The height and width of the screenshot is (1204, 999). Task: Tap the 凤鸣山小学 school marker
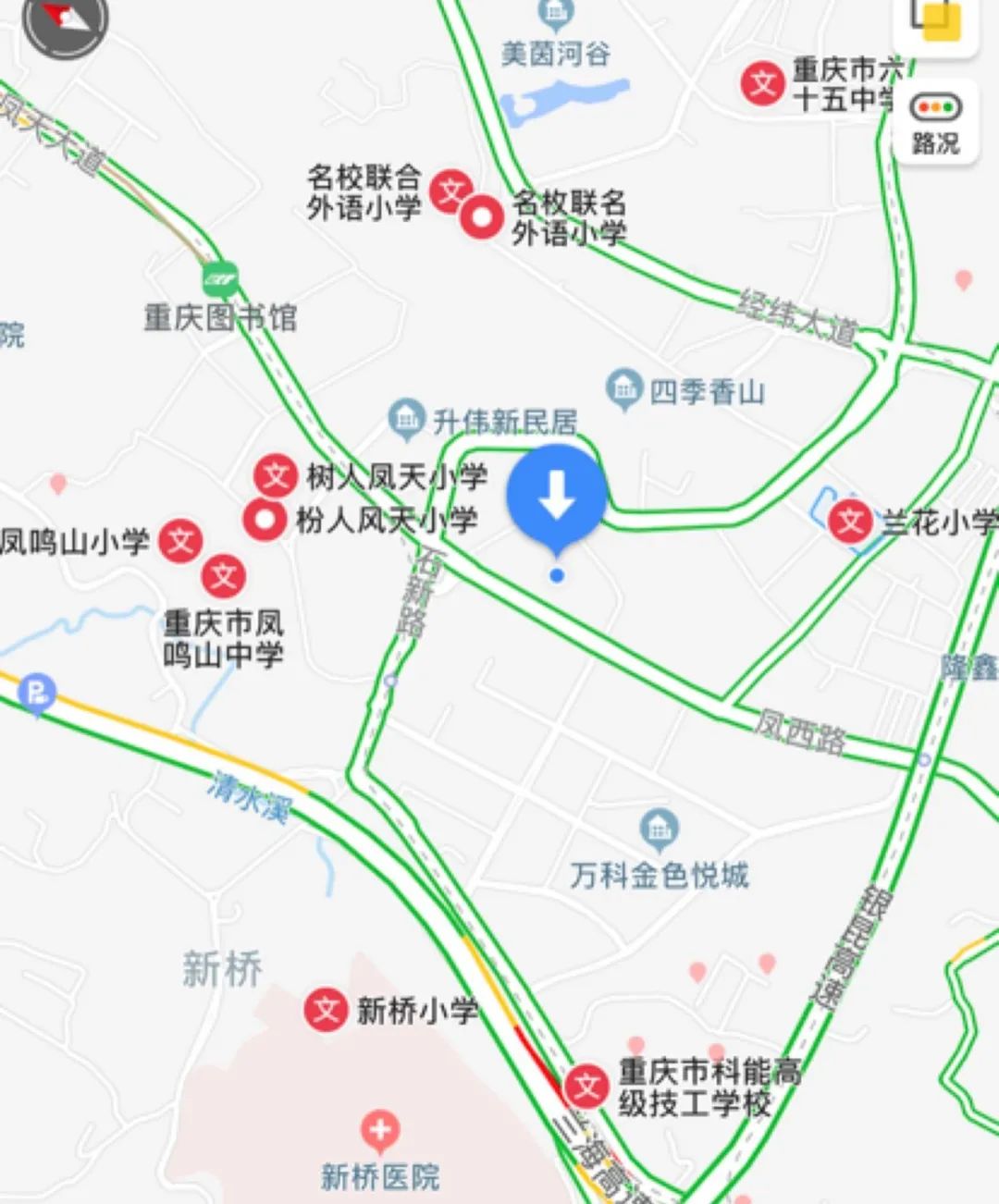(180, 541)
